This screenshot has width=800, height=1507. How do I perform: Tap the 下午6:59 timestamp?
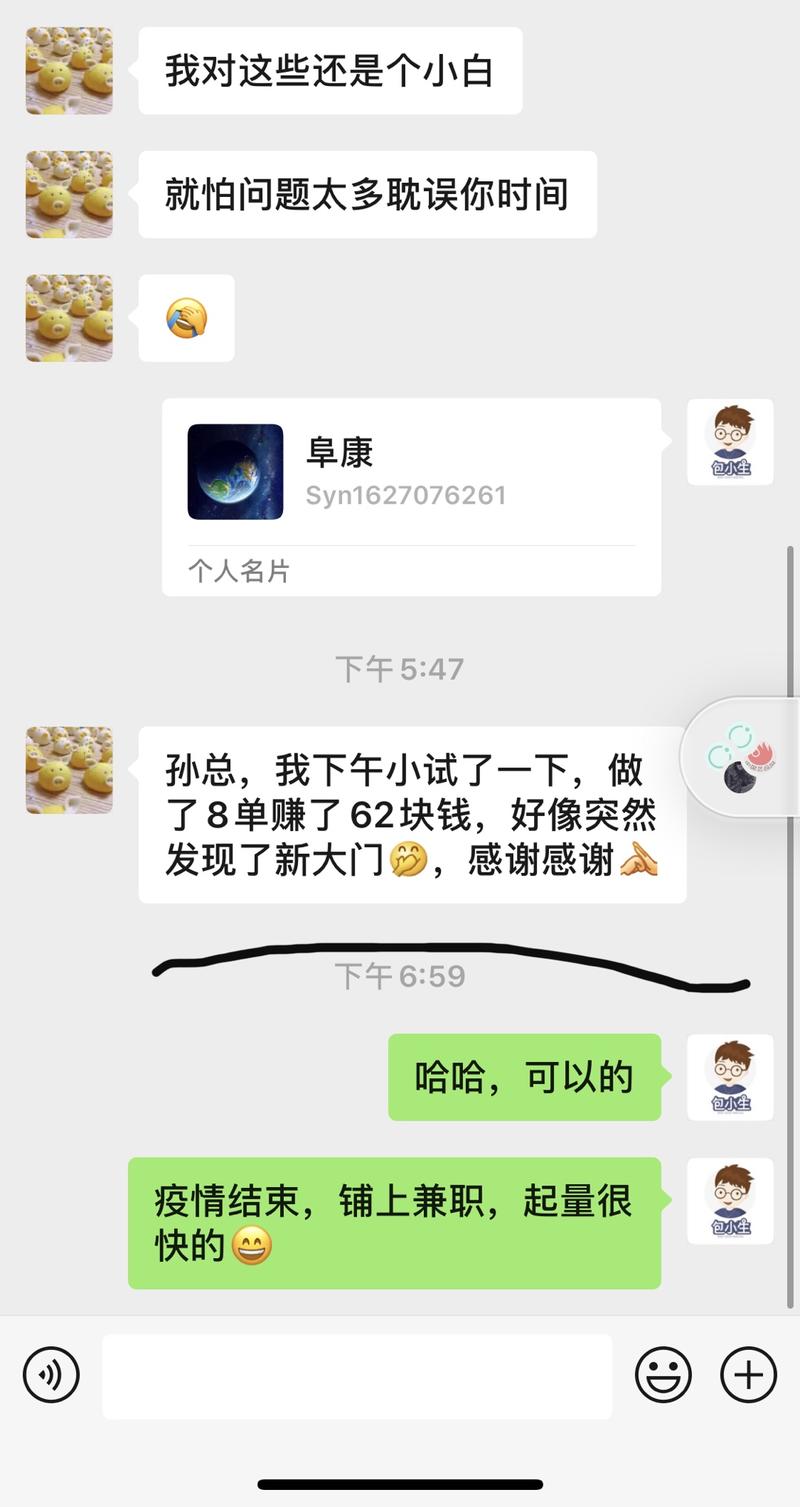400,975
